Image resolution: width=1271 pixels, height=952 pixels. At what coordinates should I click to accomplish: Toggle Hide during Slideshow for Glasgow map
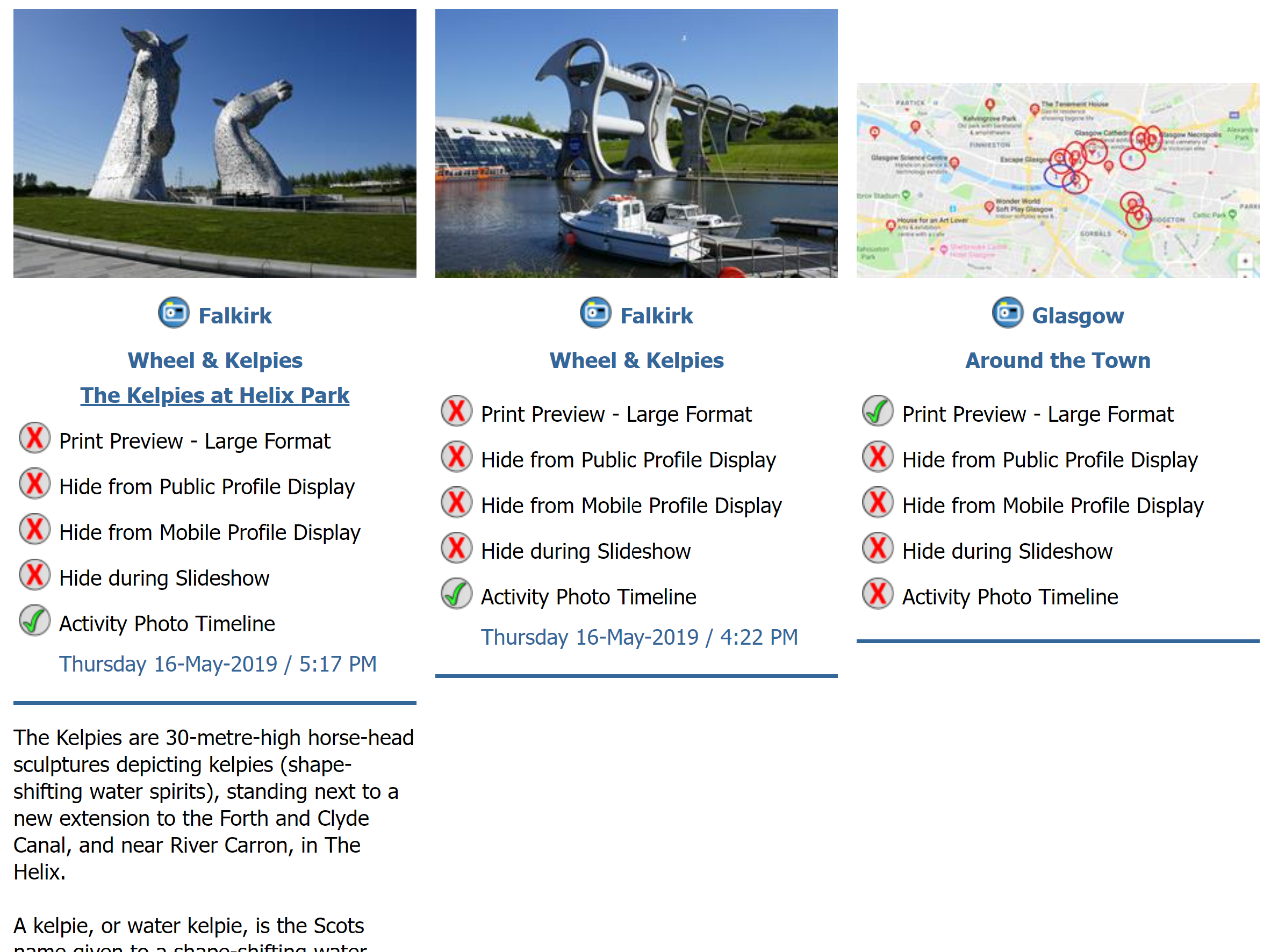click(x=878, y=549)
